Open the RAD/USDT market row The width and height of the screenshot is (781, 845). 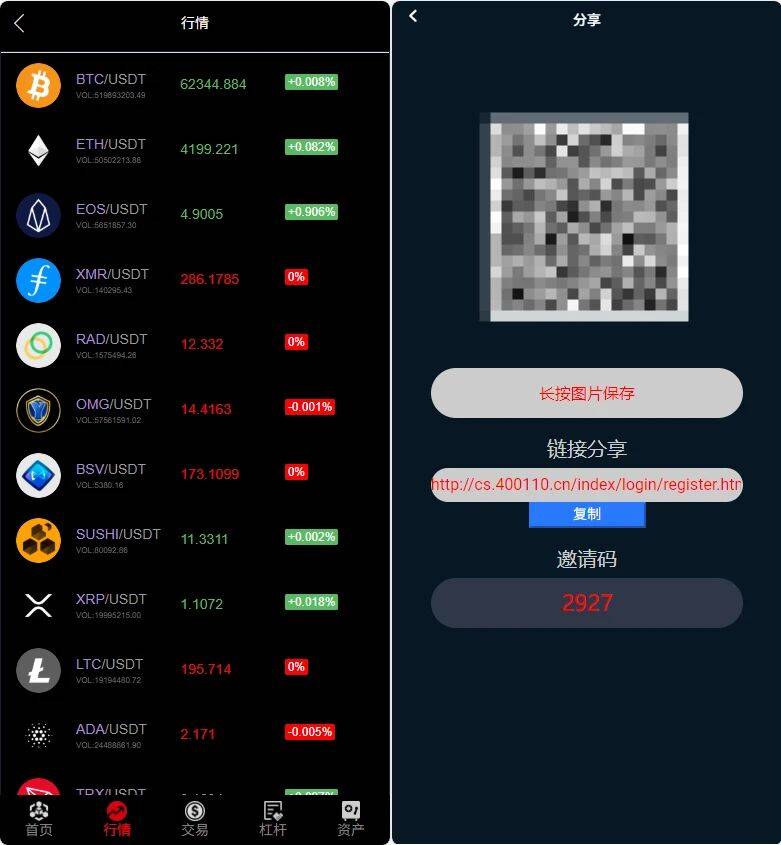(x=195, y=345)
